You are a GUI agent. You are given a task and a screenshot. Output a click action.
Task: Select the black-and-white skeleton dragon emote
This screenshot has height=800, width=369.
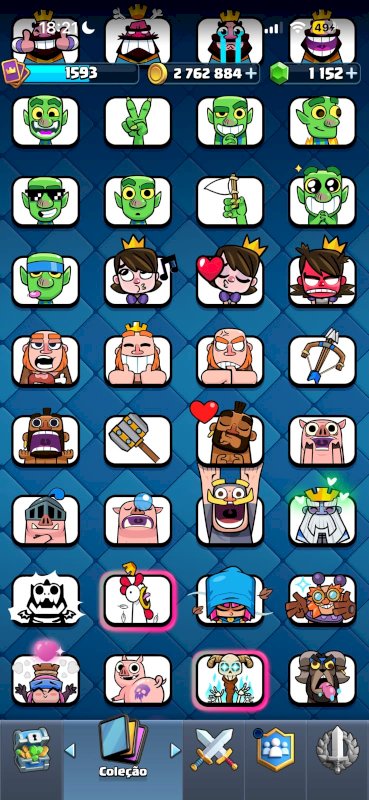[x=45, y=599]
